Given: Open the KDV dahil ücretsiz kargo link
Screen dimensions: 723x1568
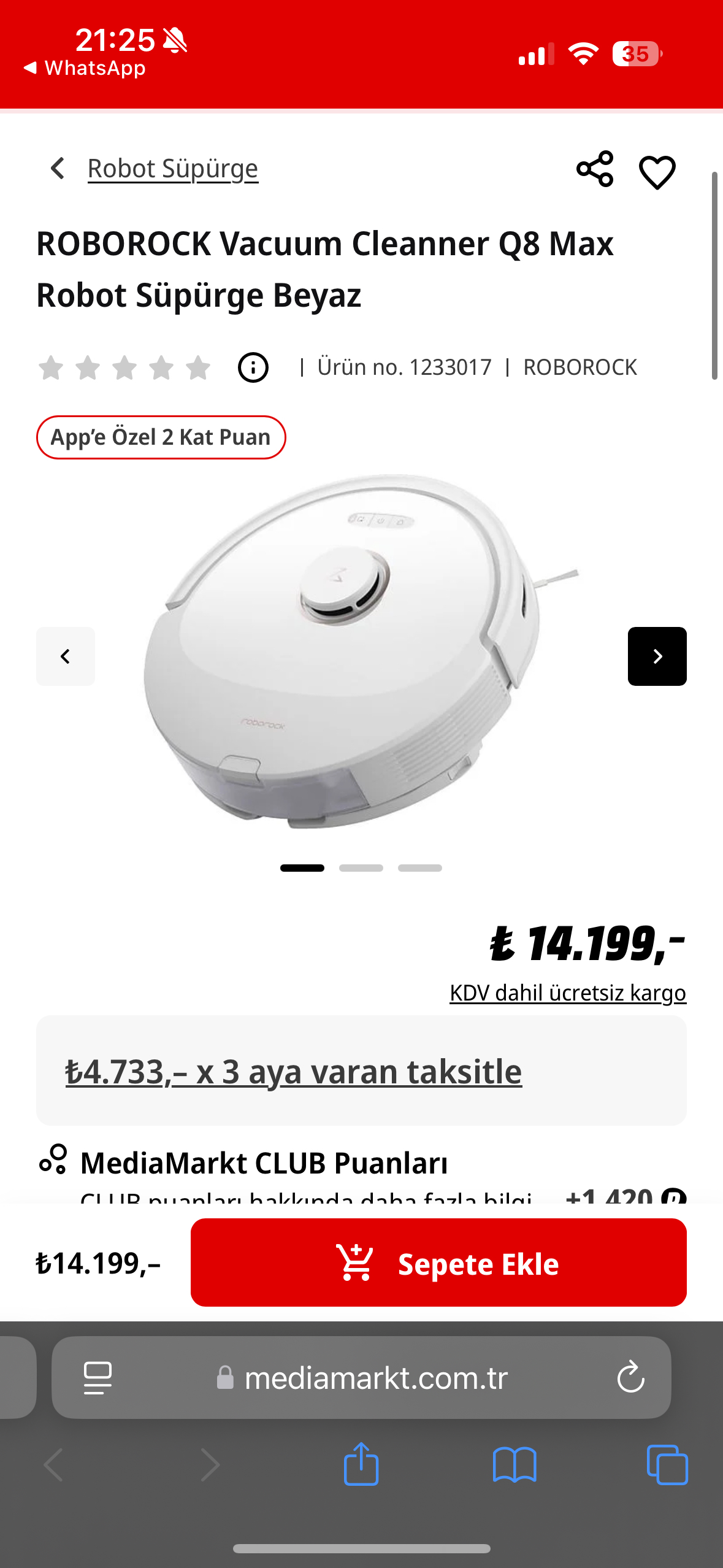Looking at the screenshot, I should click(567, 993).
